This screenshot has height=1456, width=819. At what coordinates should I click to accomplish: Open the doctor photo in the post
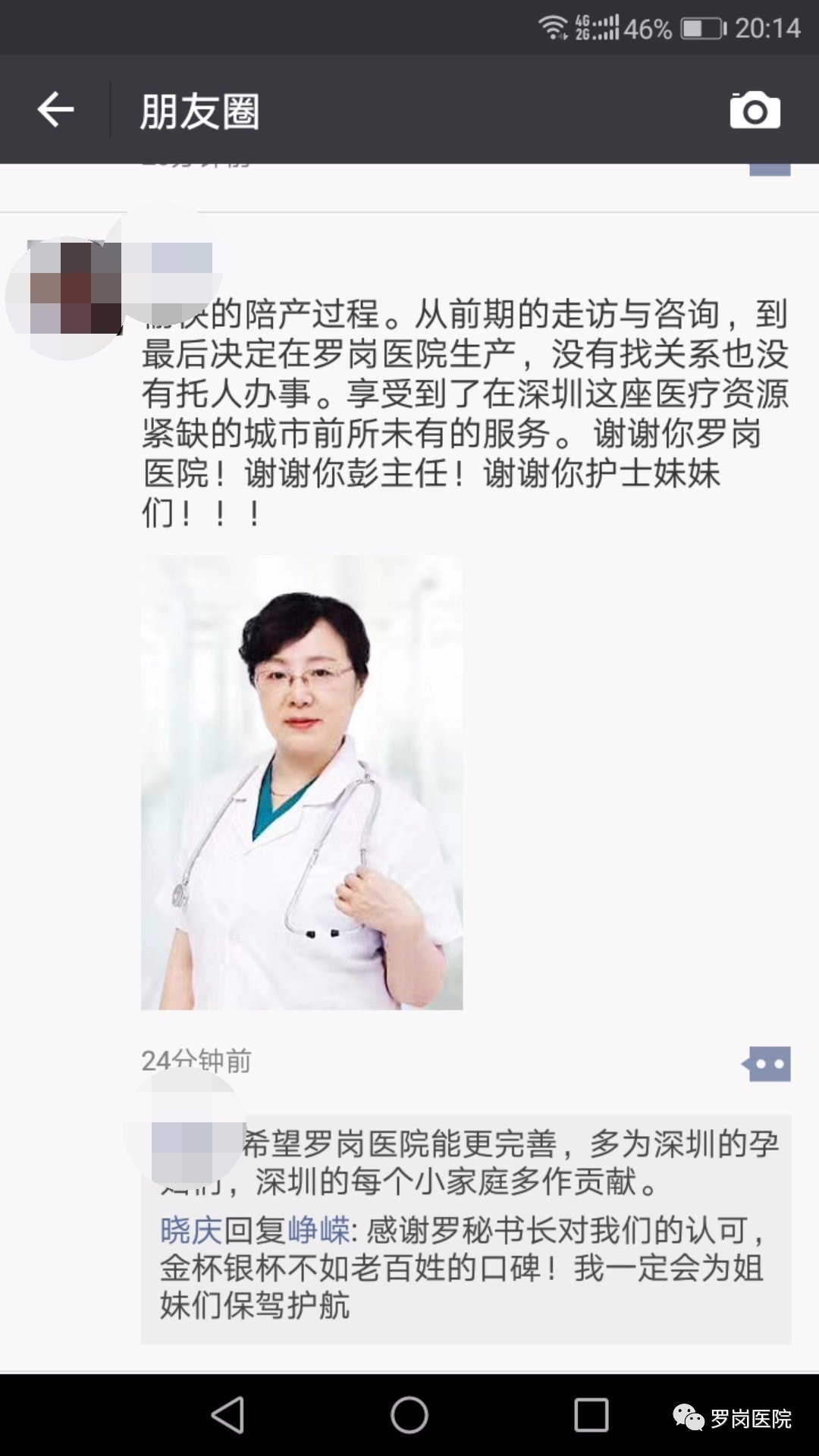[301, 782]
